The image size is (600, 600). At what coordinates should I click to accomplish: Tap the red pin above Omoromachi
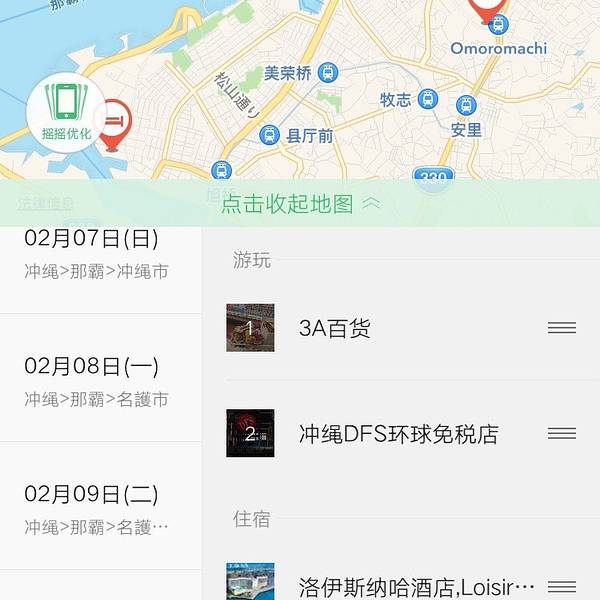click(489, 8)
